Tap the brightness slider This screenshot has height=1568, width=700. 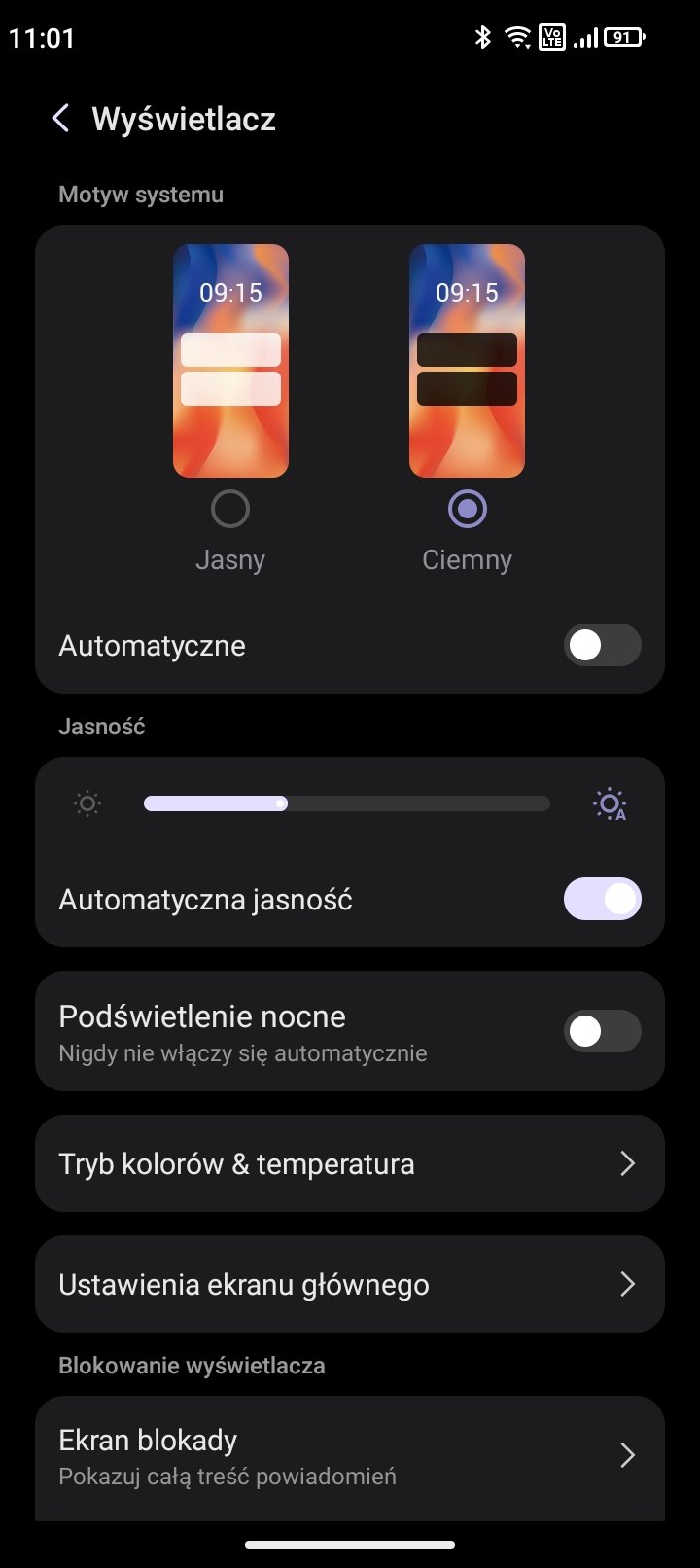[x=347, y=803]
